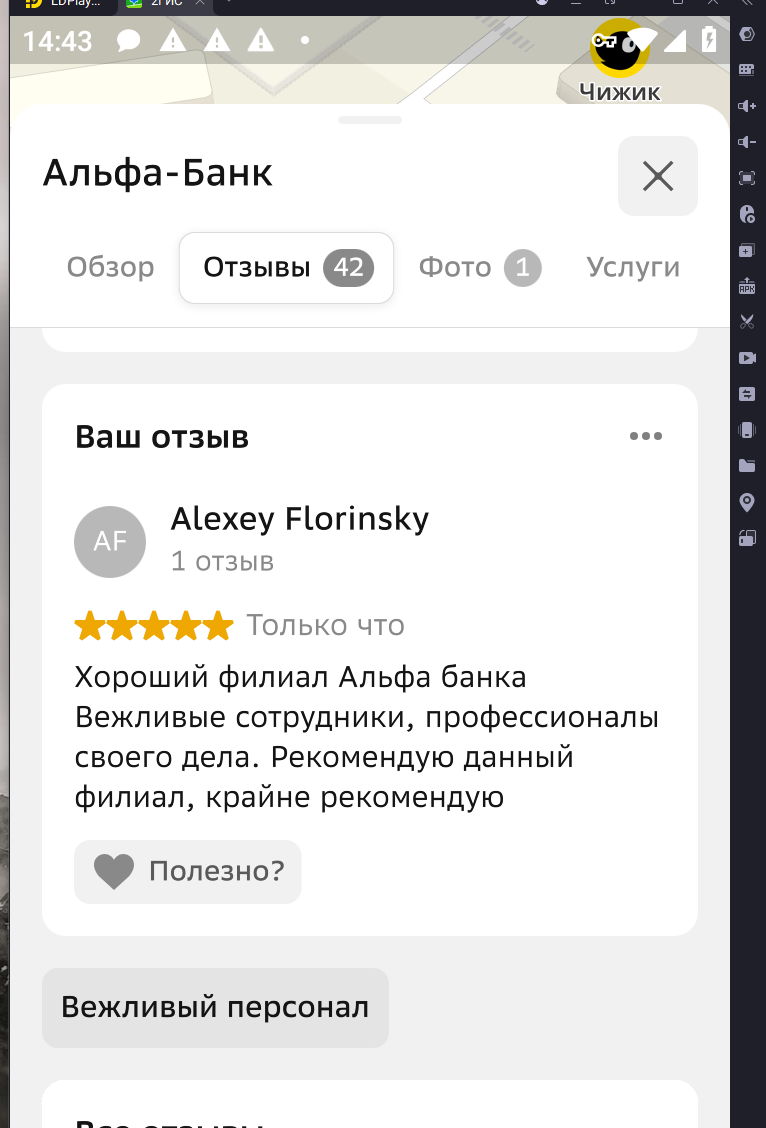Mark the review as Полезно
This screenshot has height=1128, width=766.
(188, 872)
